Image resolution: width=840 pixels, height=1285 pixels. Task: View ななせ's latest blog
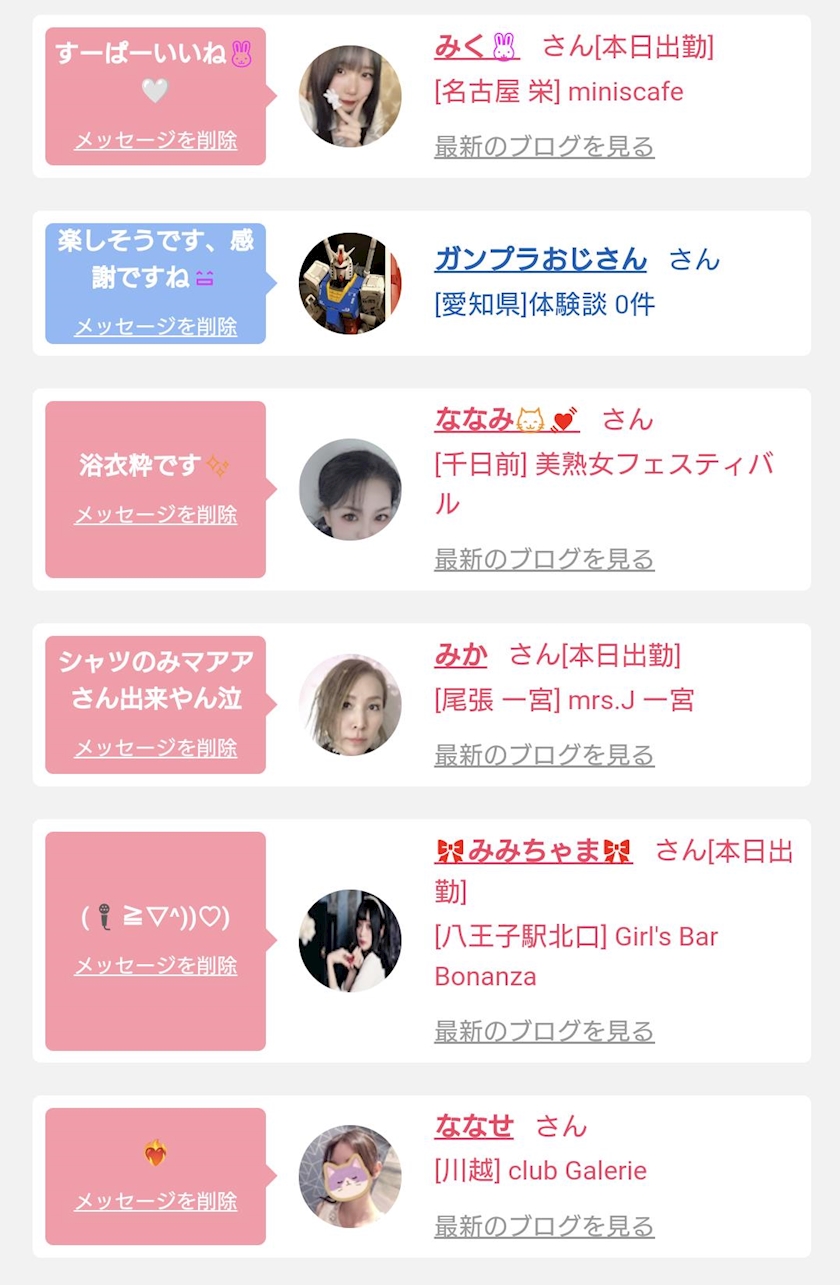pyautogui.click(x=544, y=1225)
